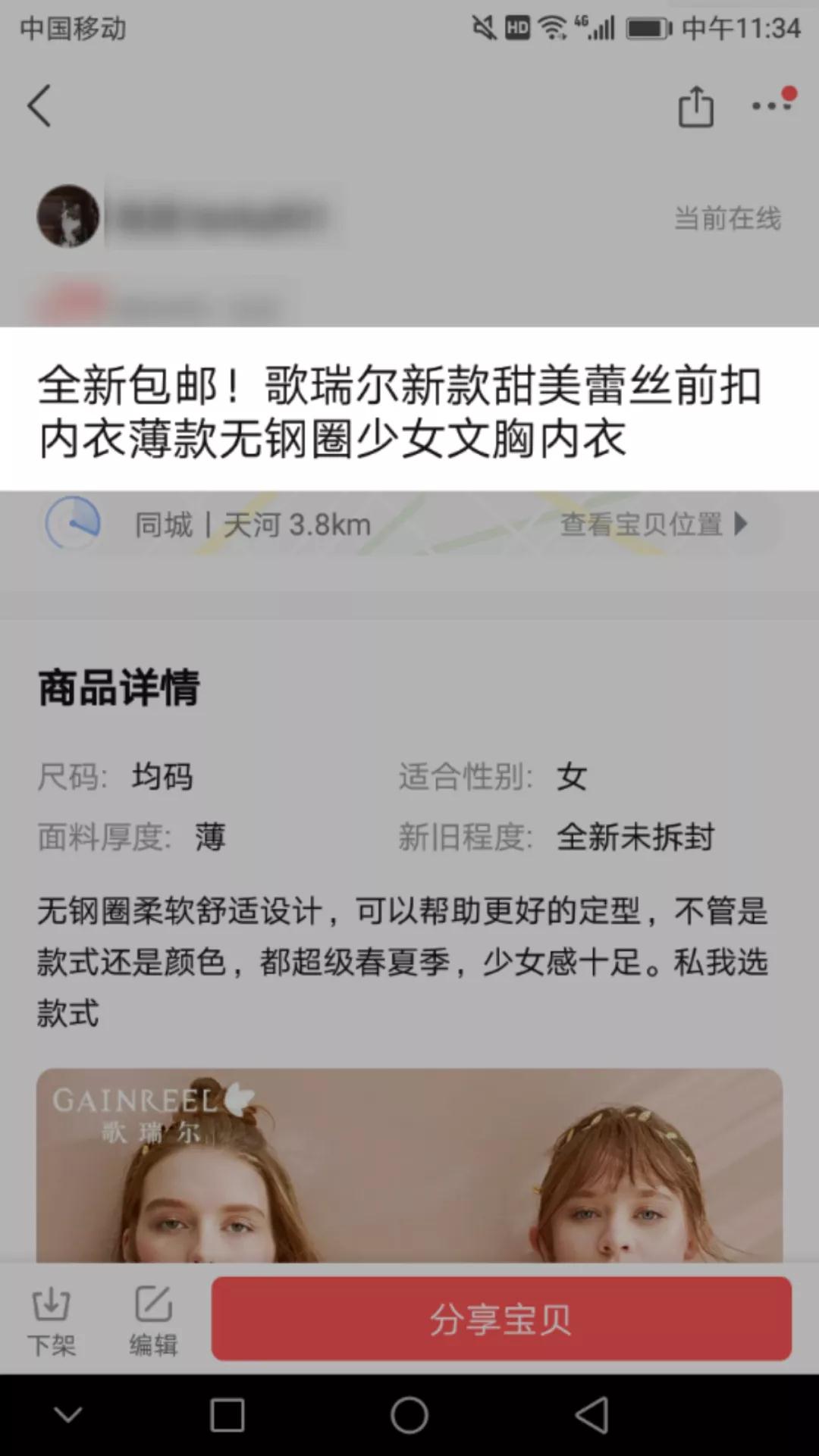This screenshot has width=819, height=1456.
Task: Tap 查看宝贝位置 to view item location
Action: (653, 524)
